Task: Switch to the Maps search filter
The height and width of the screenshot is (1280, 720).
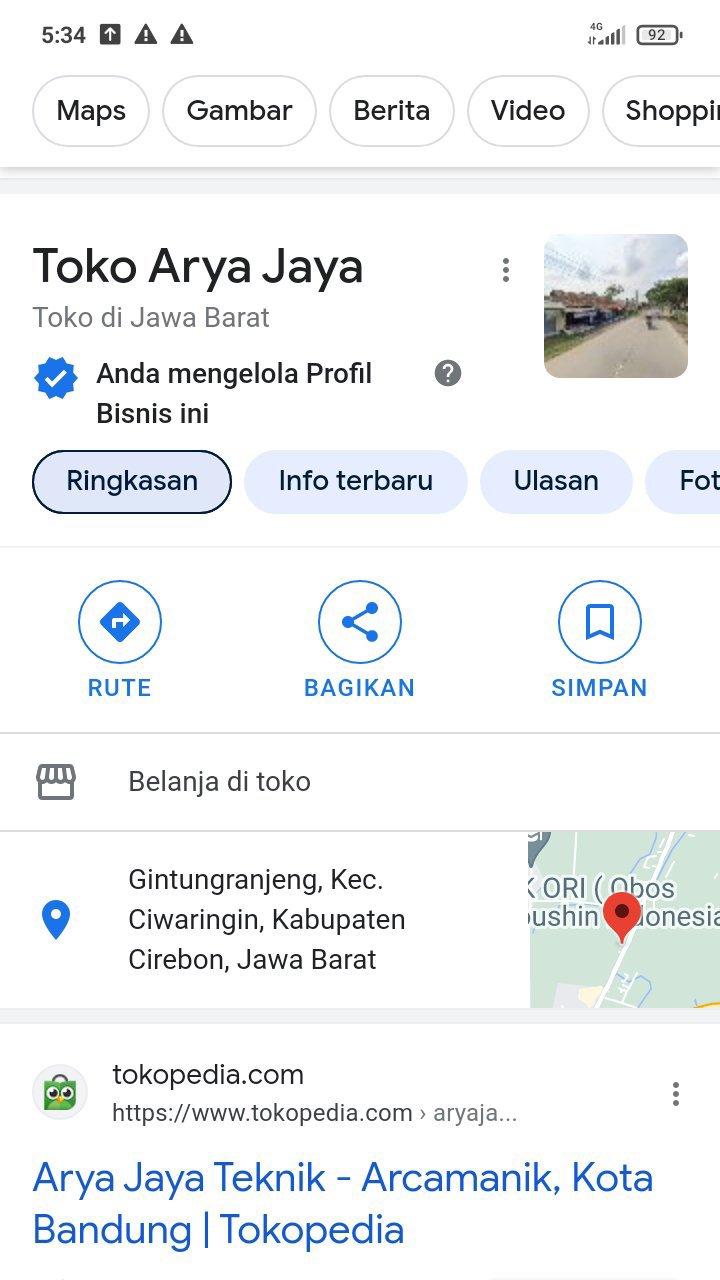Action: tap(91, 111)
